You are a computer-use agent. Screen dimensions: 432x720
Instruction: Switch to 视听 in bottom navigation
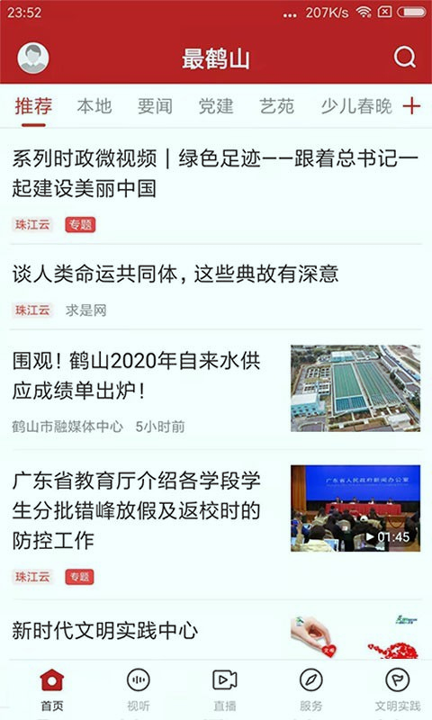pyautogui.click(x=138, y=689)
